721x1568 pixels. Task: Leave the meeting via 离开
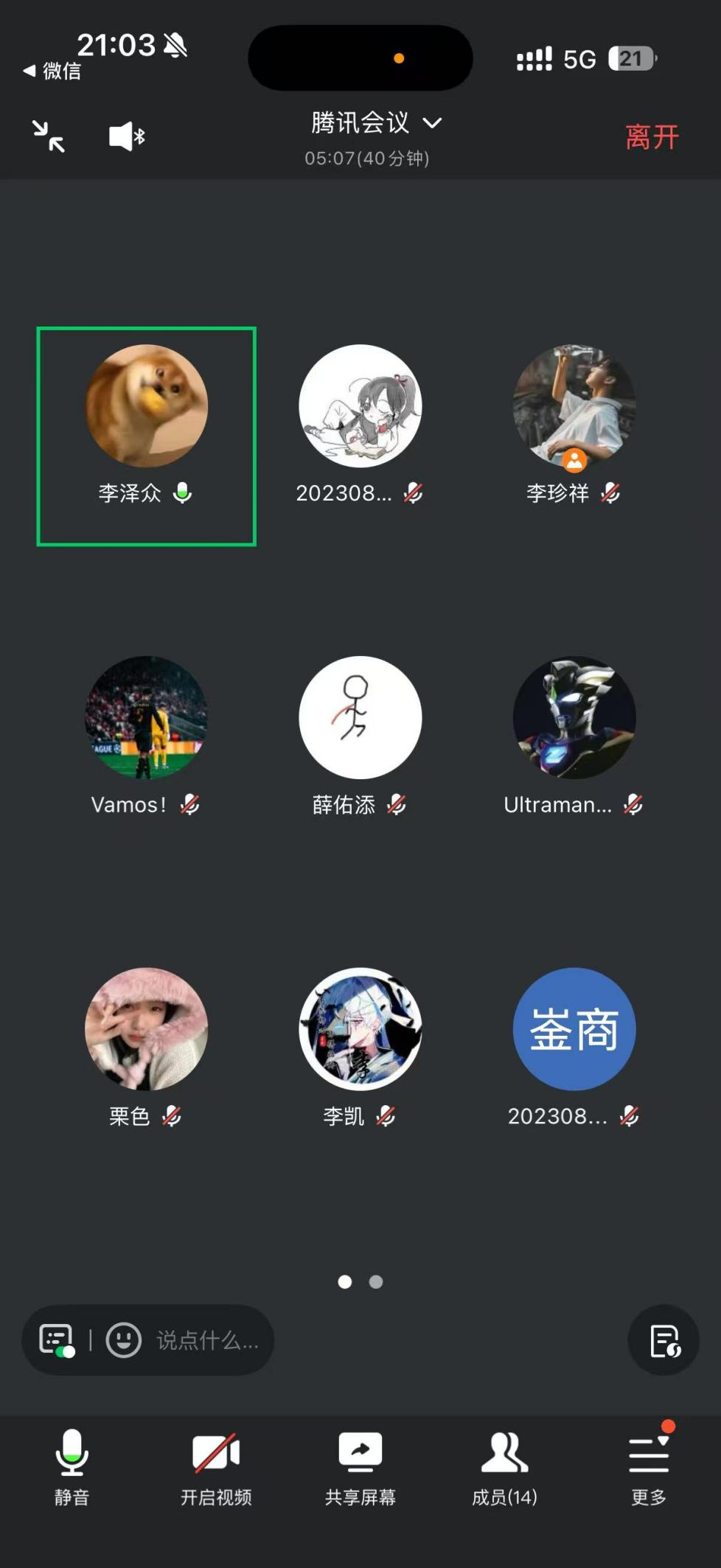pos(651,137)
